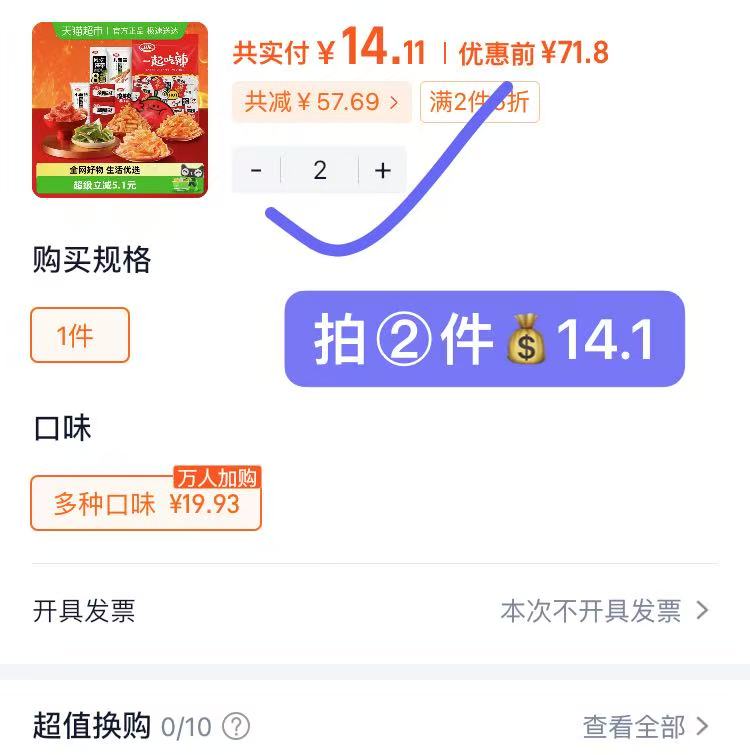750x755 pixels.
Task: Increase quantity with the plus button
Action: 382,170
